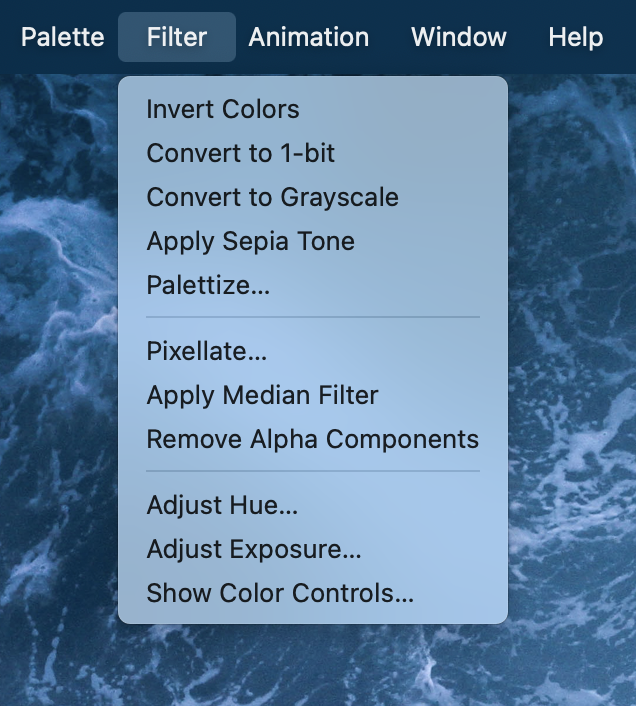The width and height of the screenshot is (636, 706).
Task: Choose Adjust Exposure
Action: click(x=254, y=549)
